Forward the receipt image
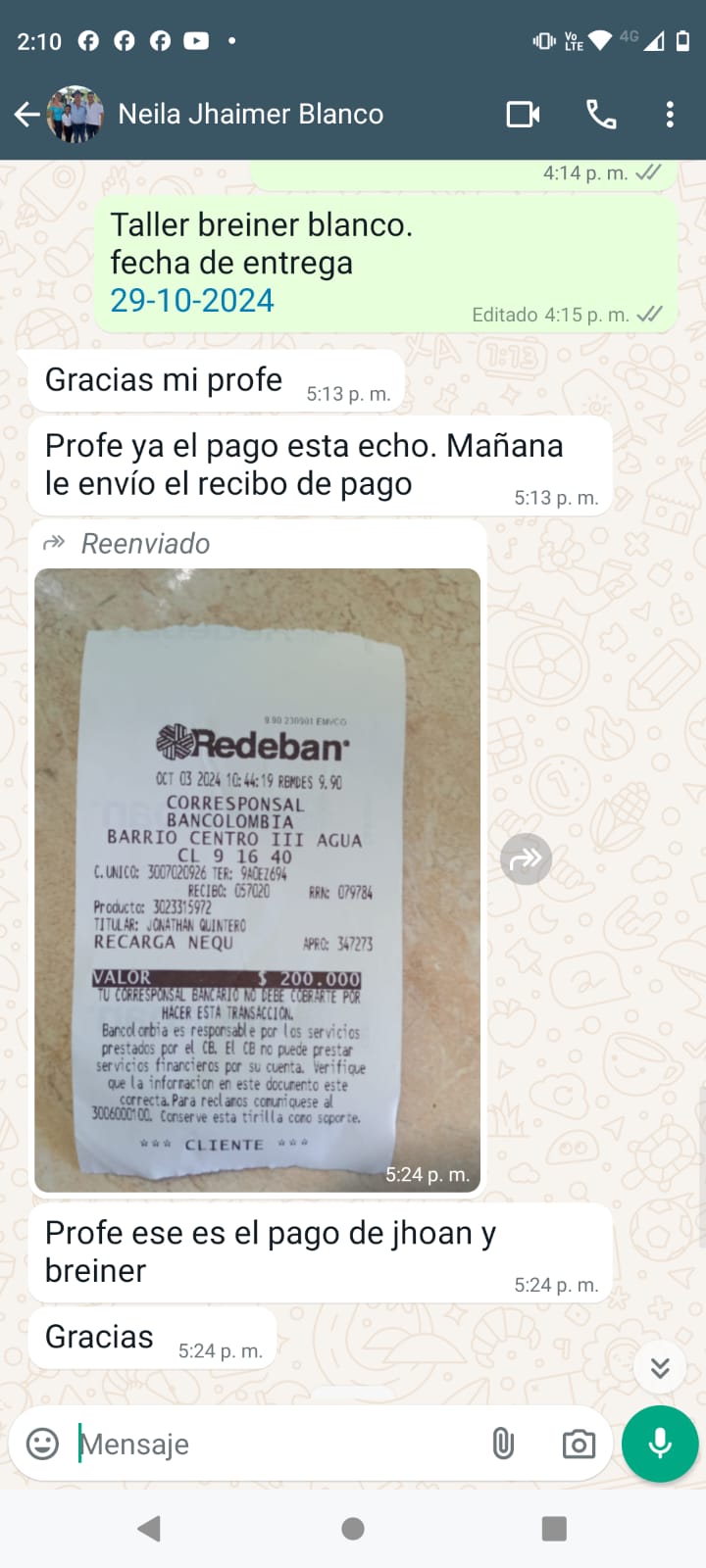706x1568 pixels. click(526, 859)
